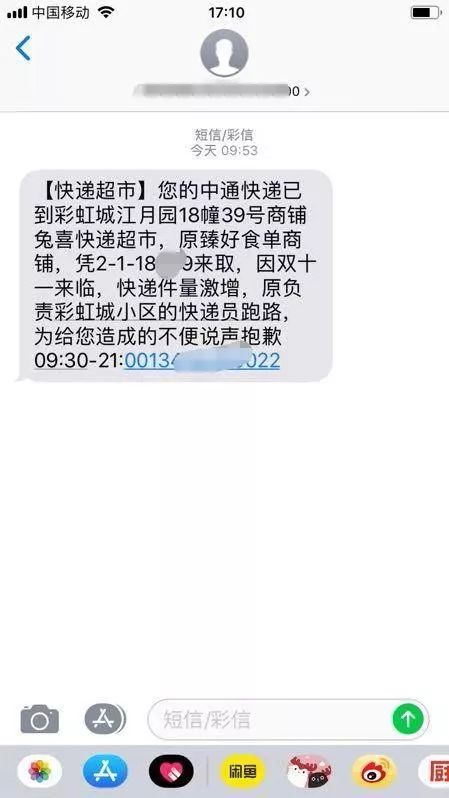
Task: Open the sender's contact avatar
Action: pos(224,53)
